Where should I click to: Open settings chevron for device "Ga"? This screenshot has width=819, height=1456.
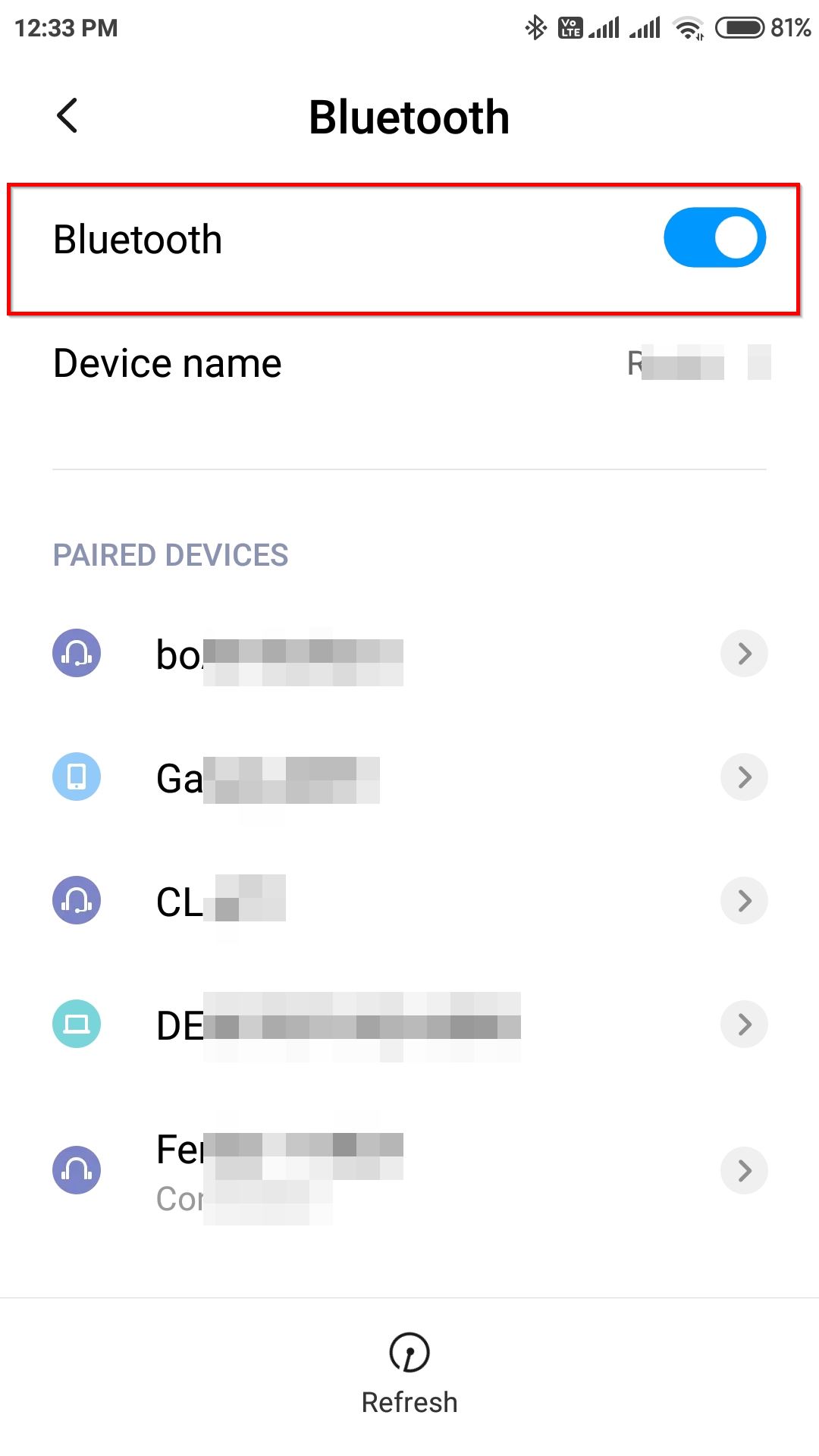coord(743,777)
